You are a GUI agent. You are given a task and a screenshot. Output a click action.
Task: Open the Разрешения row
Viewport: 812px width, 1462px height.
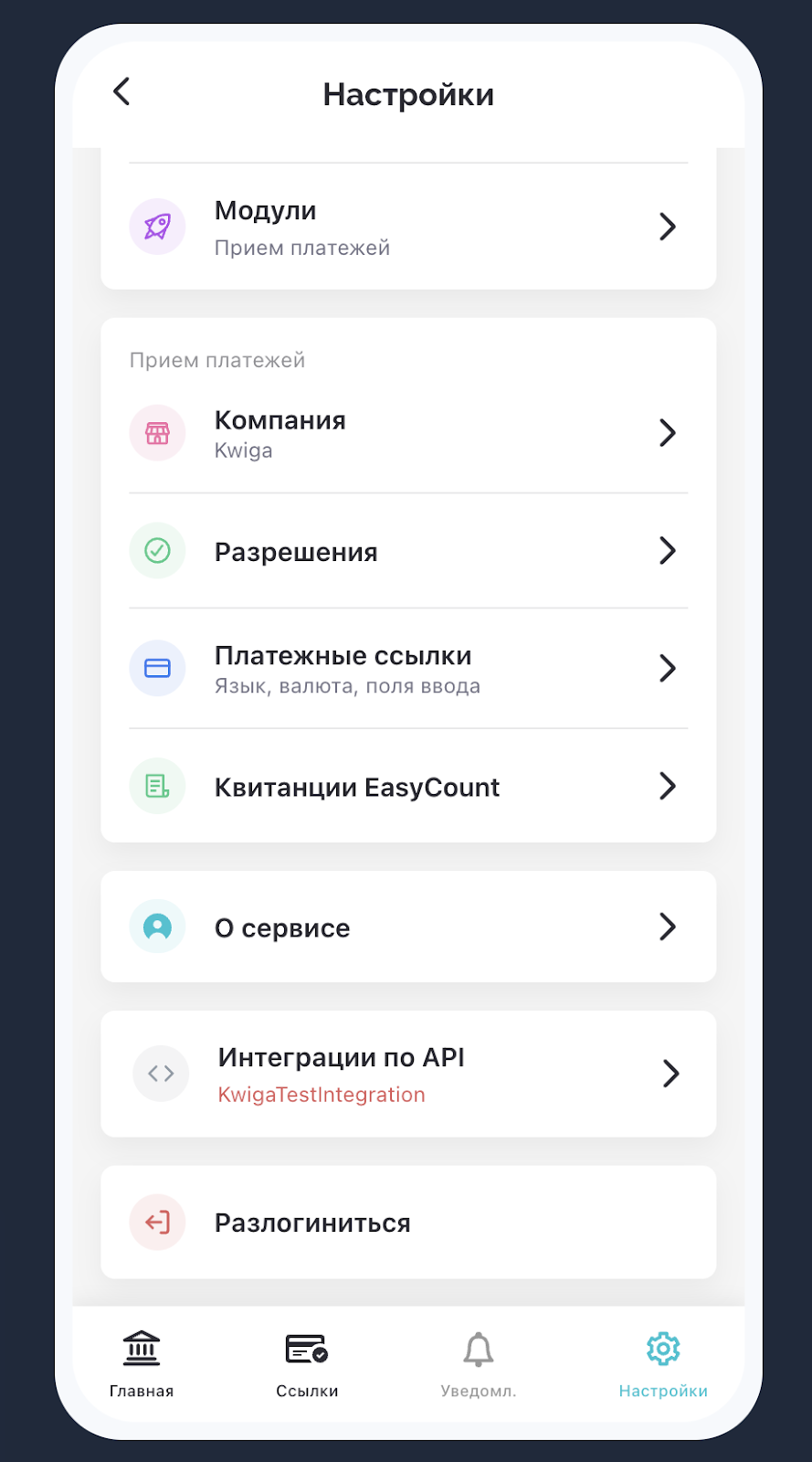point(407,551)
